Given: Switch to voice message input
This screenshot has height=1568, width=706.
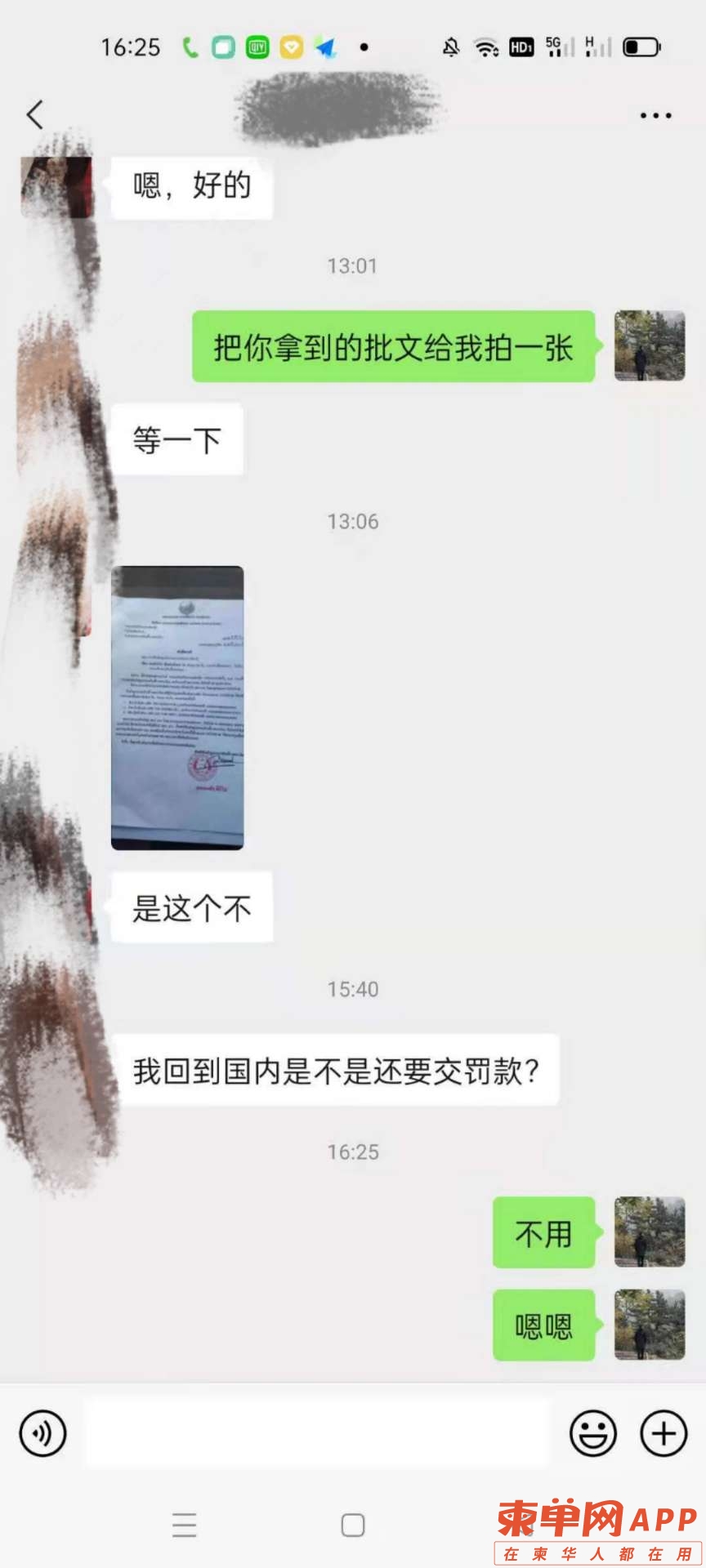Looking at the screenshot, I should [x=42, y=1433].
